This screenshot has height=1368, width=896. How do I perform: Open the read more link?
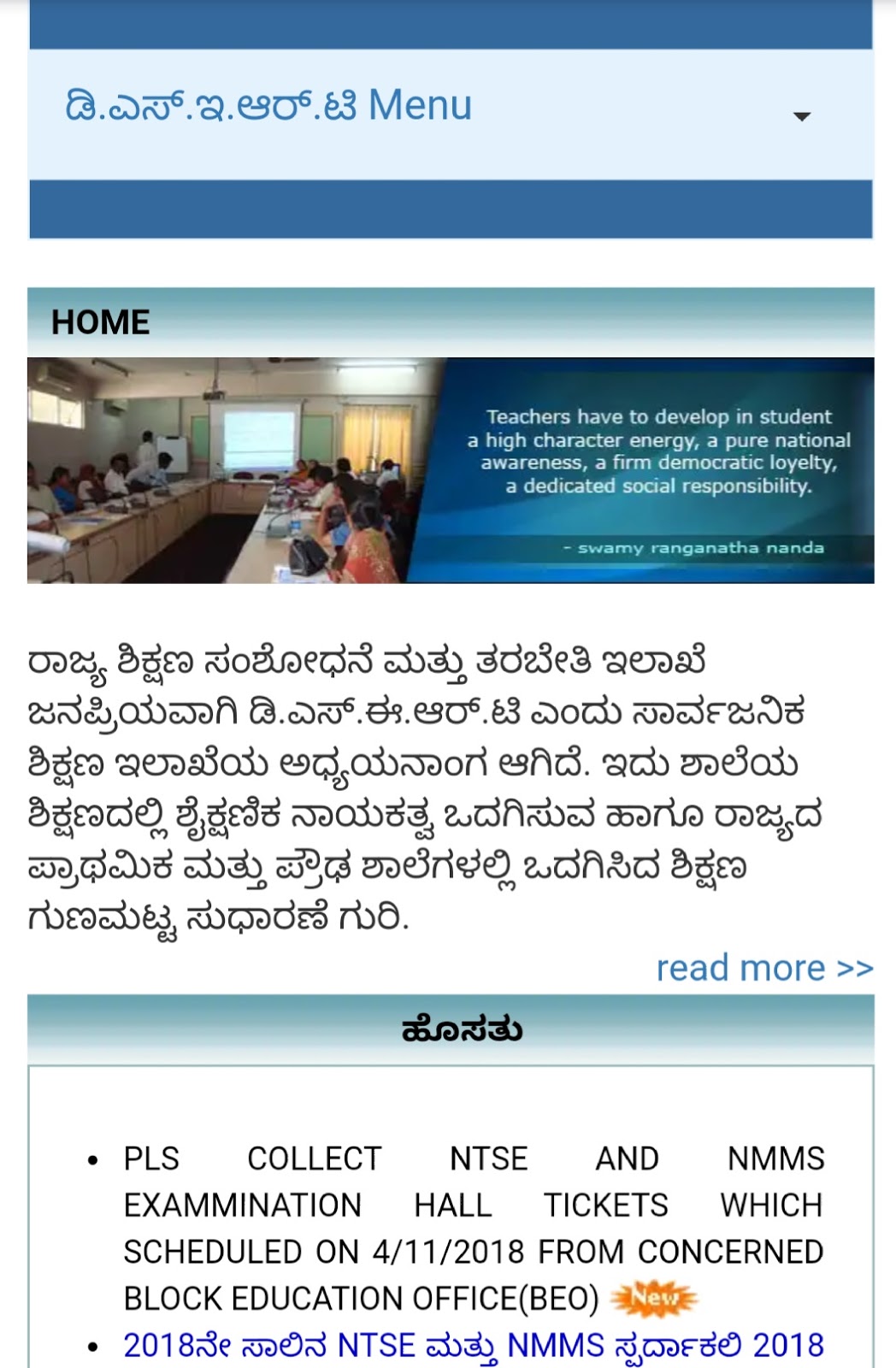tap(763, 968)
